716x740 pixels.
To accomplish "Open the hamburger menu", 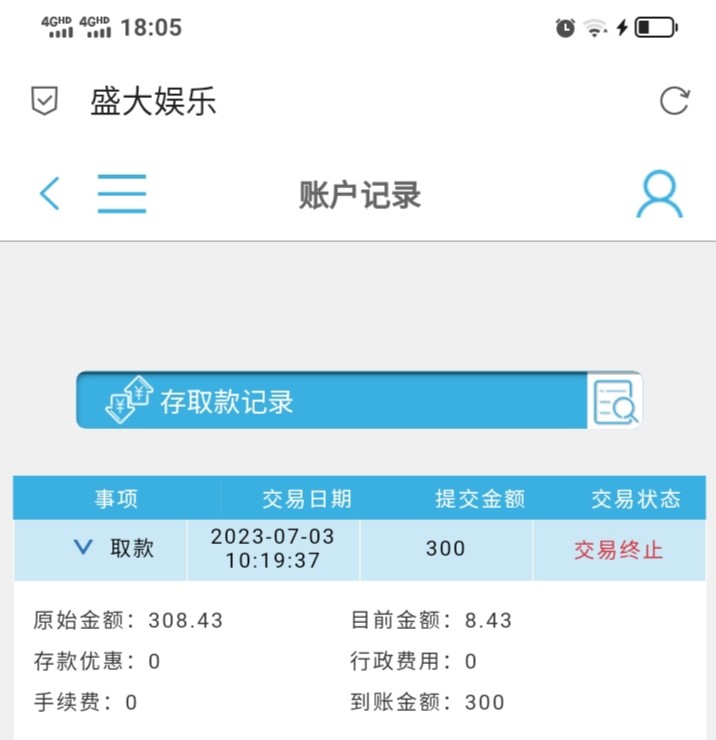I will [122, 193].
